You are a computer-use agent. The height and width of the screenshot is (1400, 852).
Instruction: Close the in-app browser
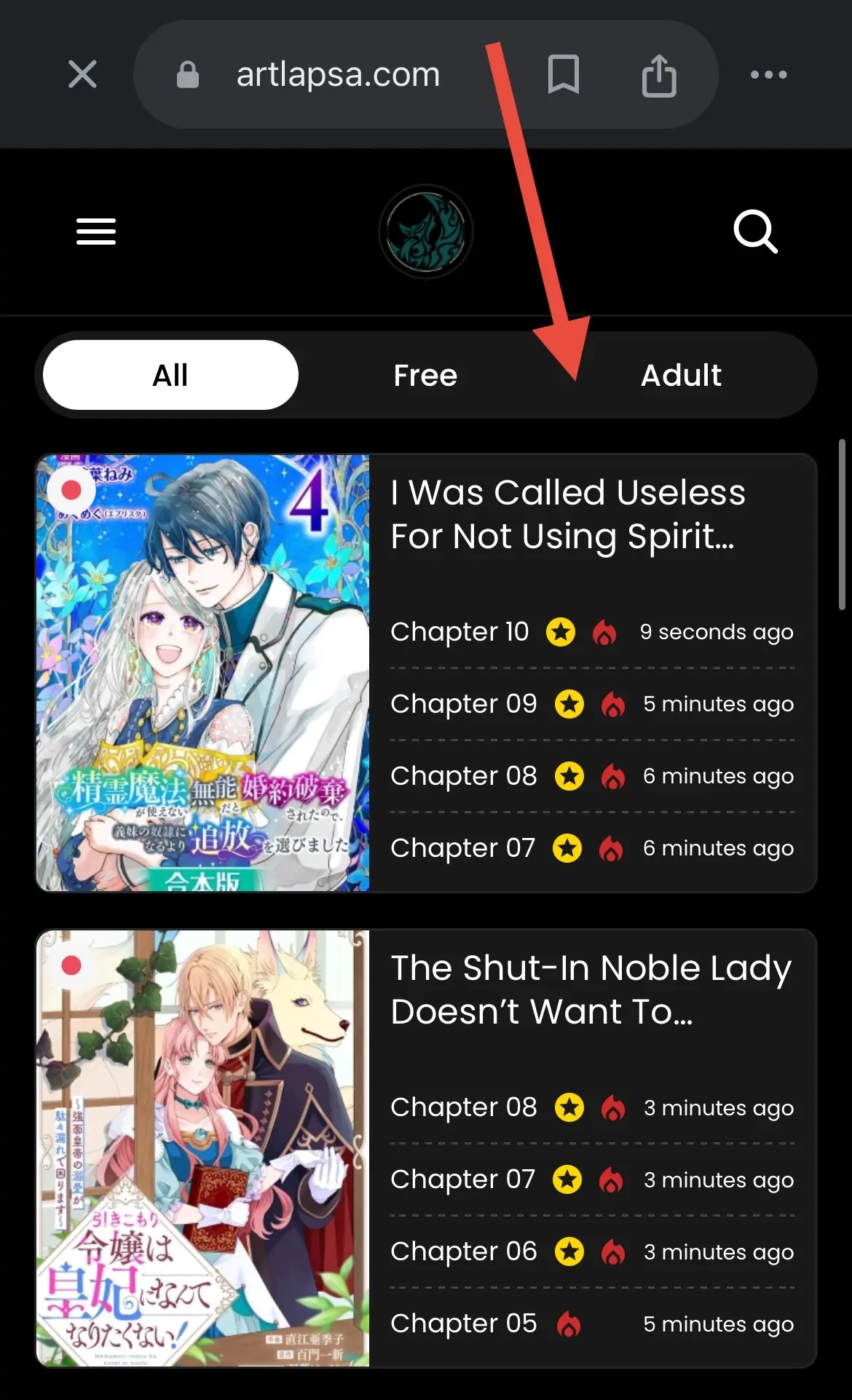click(82, 74)
